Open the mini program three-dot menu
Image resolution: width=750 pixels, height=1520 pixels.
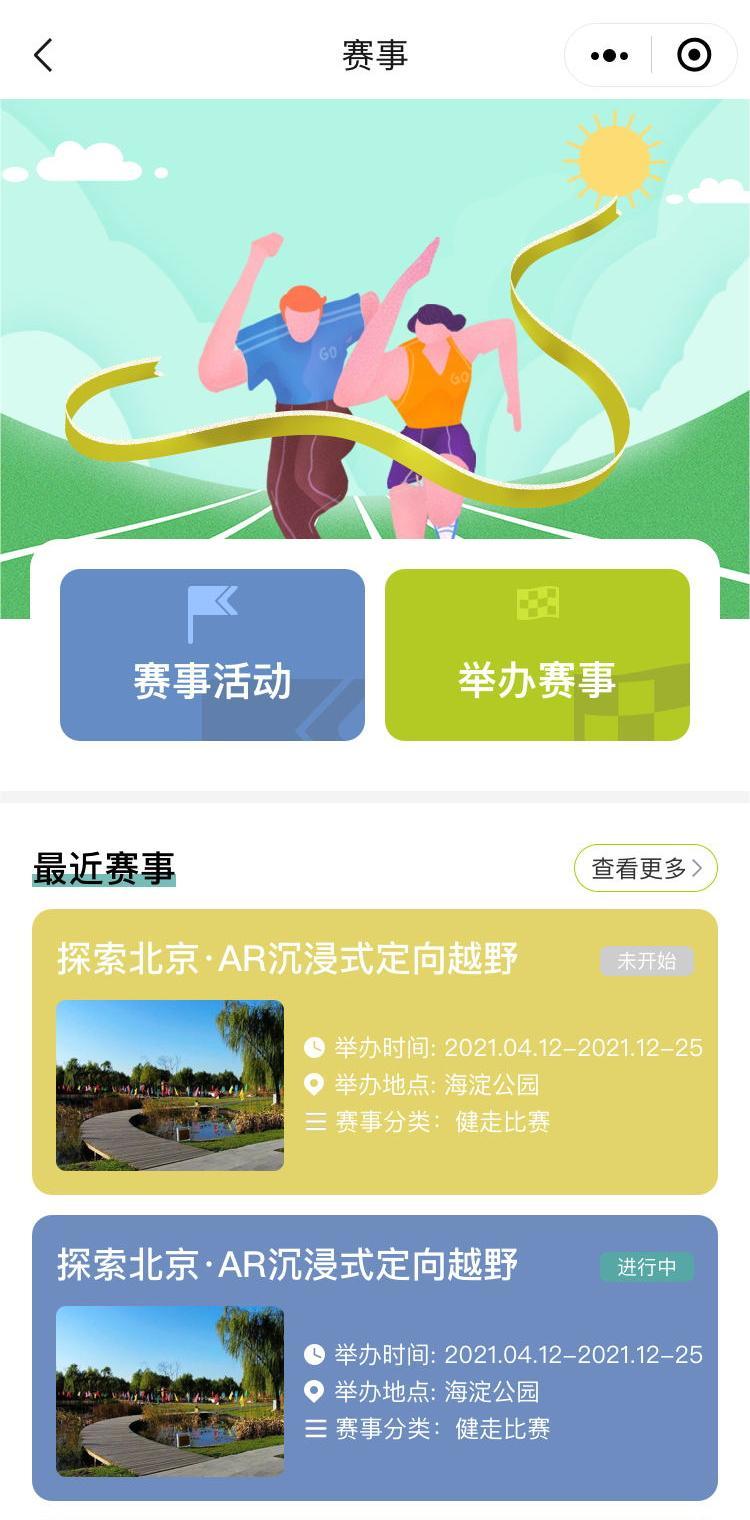(609, 55)
